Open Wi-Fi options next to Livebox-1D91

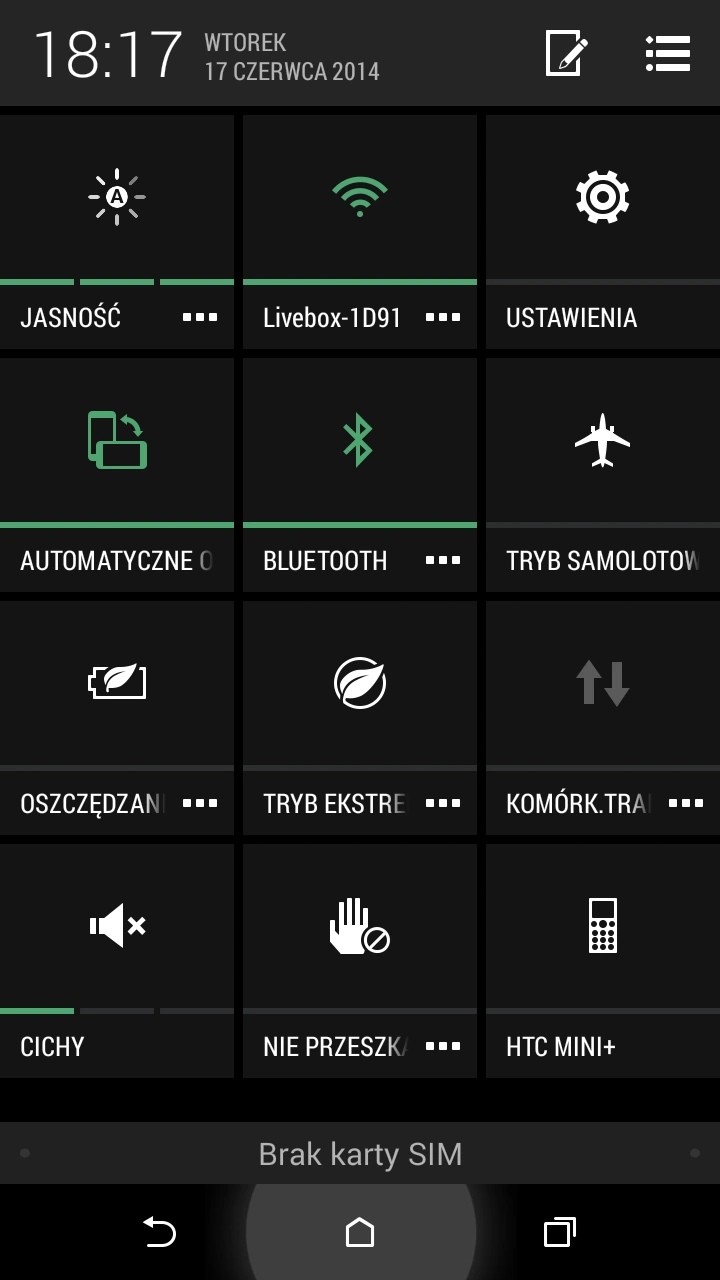click(x=443, y=317)
